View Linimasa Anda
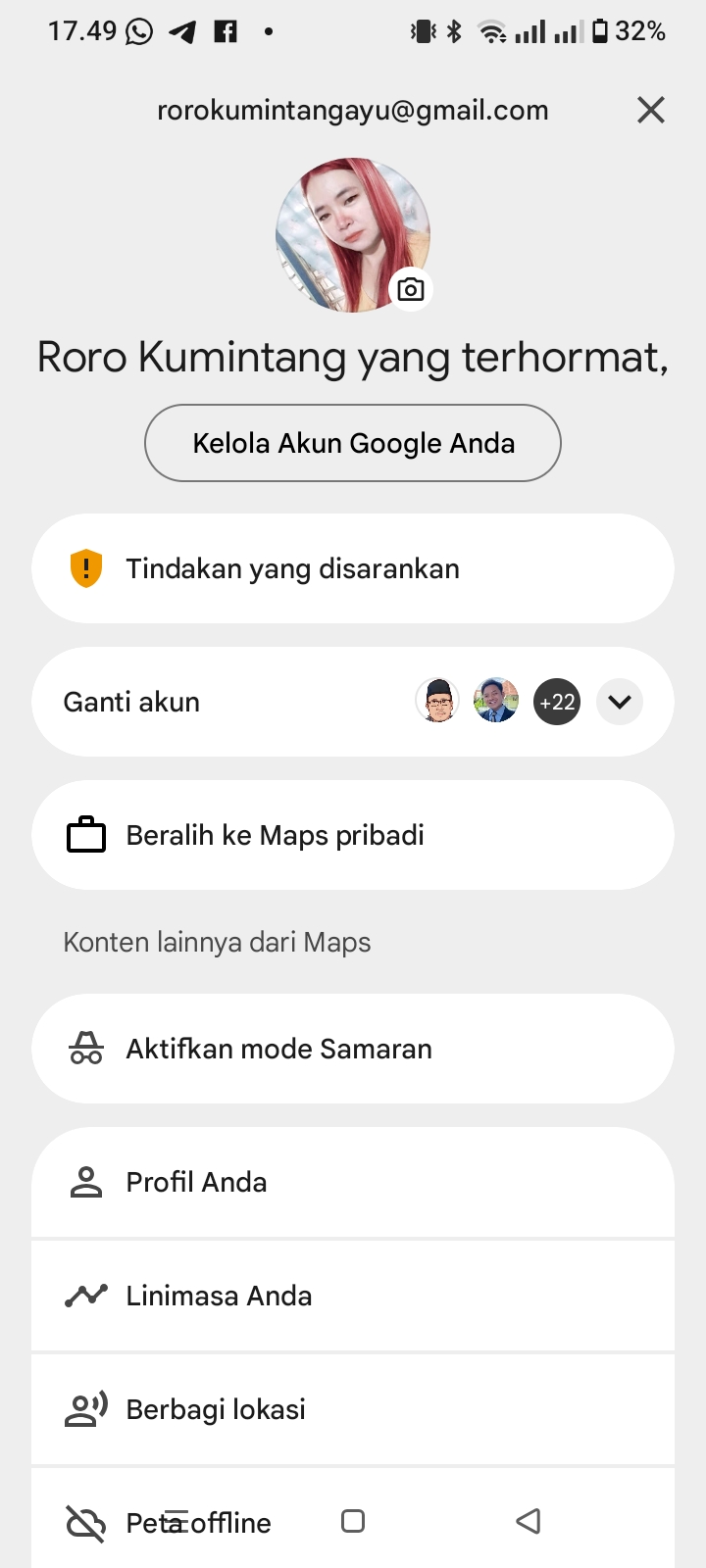The width and height of the screenshot is (706, 1568). (x=353, y=1296)
